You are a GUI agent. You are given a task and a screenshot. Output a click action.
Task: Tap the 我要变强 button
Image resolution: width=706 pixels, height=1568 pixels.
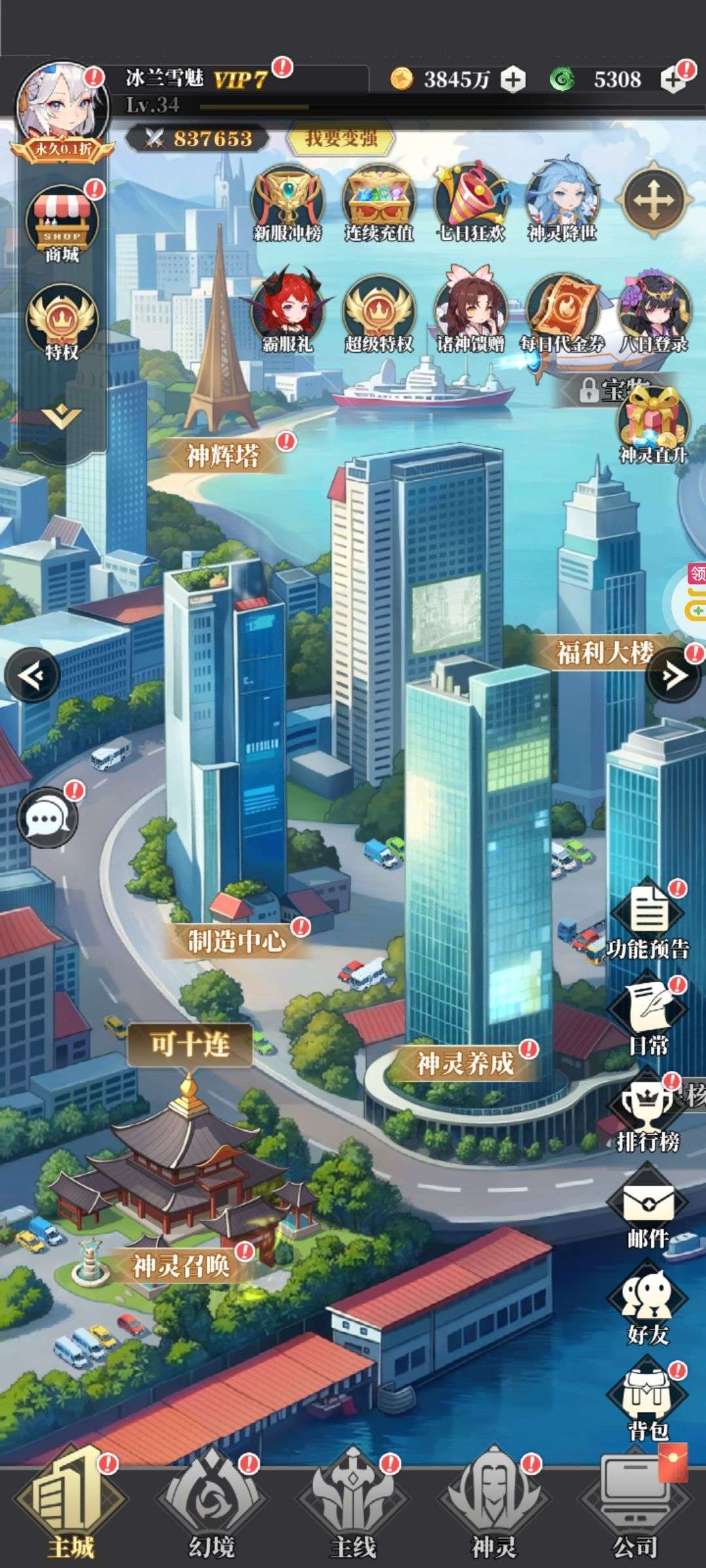click(341, 139)
